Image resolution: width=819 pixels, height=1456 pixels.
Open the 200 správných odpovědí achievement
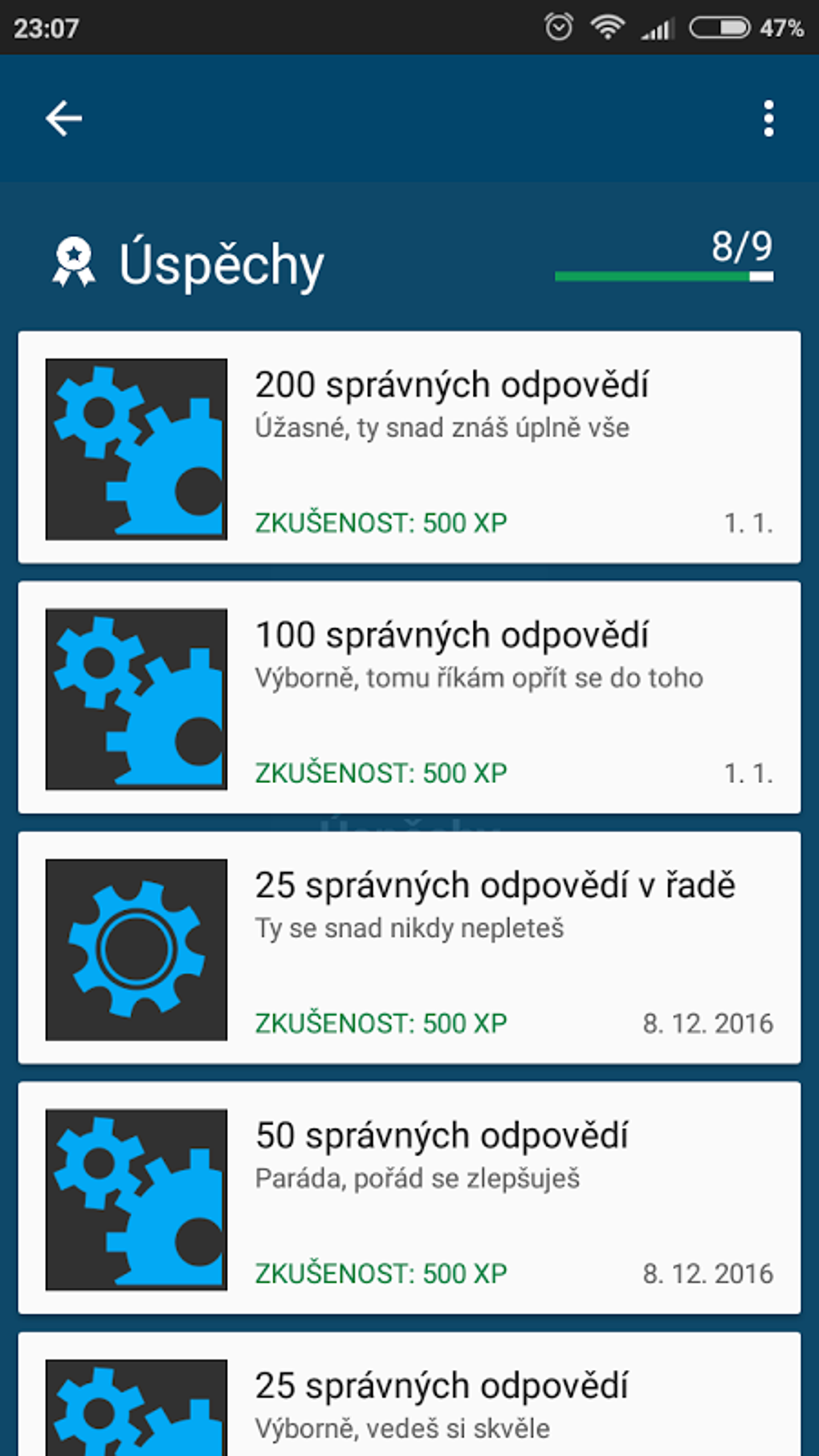coord(409,447)
